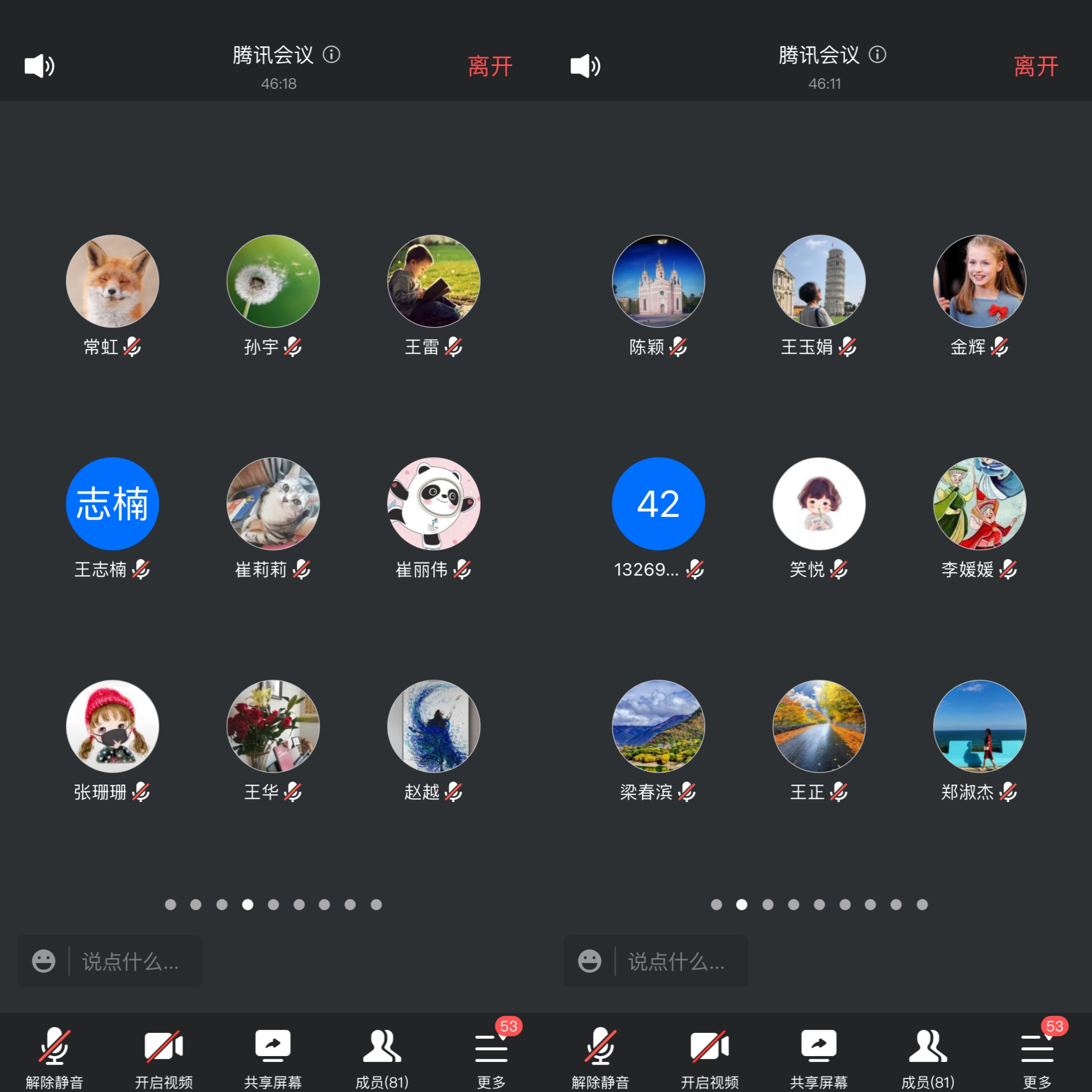The image size is (1092, 1092).
Task: Open meeting info beside the 46:18 title
Action: click(x=331, y=55)
